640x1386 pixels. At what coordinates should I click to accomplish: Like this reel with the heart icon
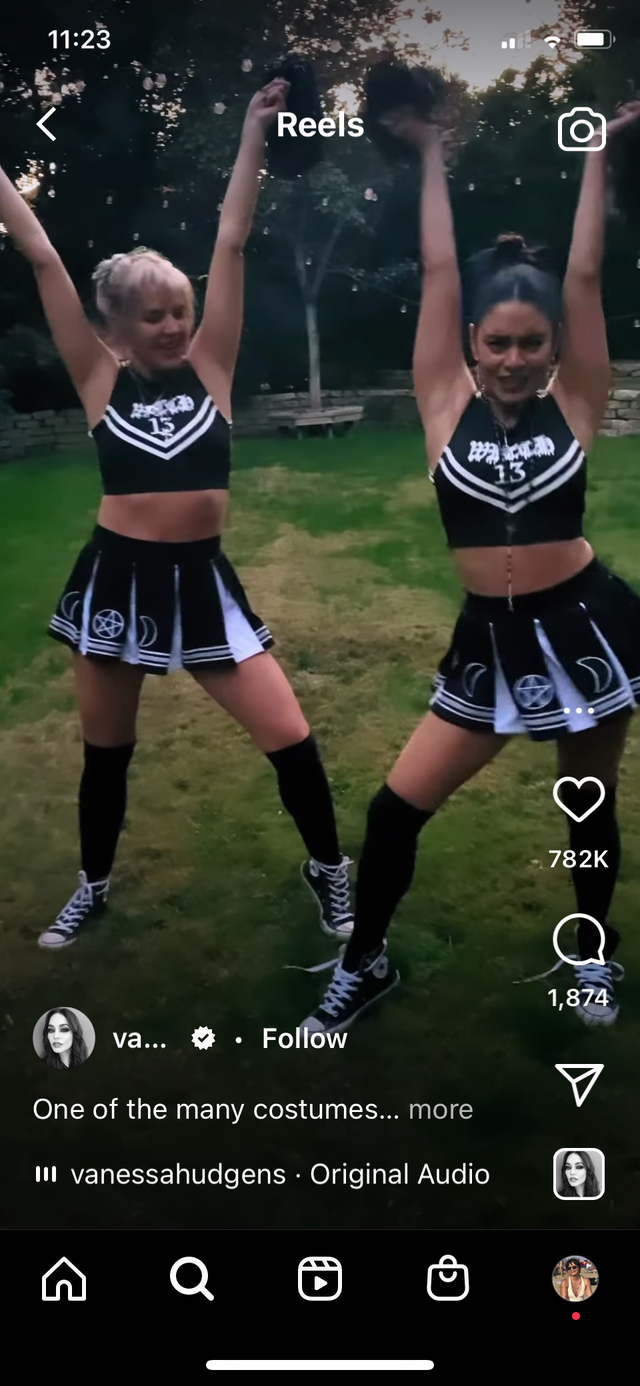[579, 800]
